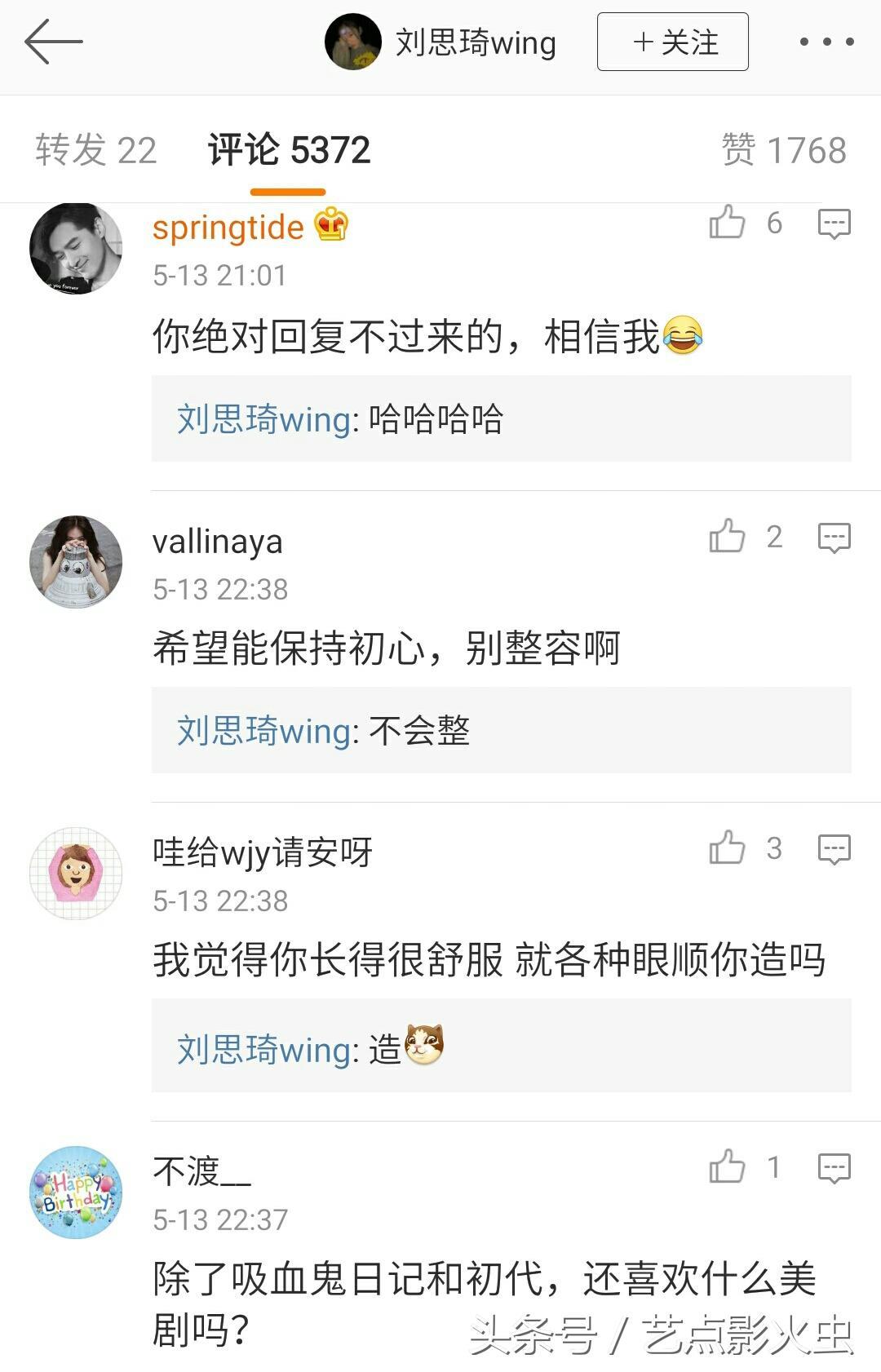This screenshot has height=1372, width=881.
Task: Follow 刘思琦wing with 关注 button
Action: [x=672, y=42]
